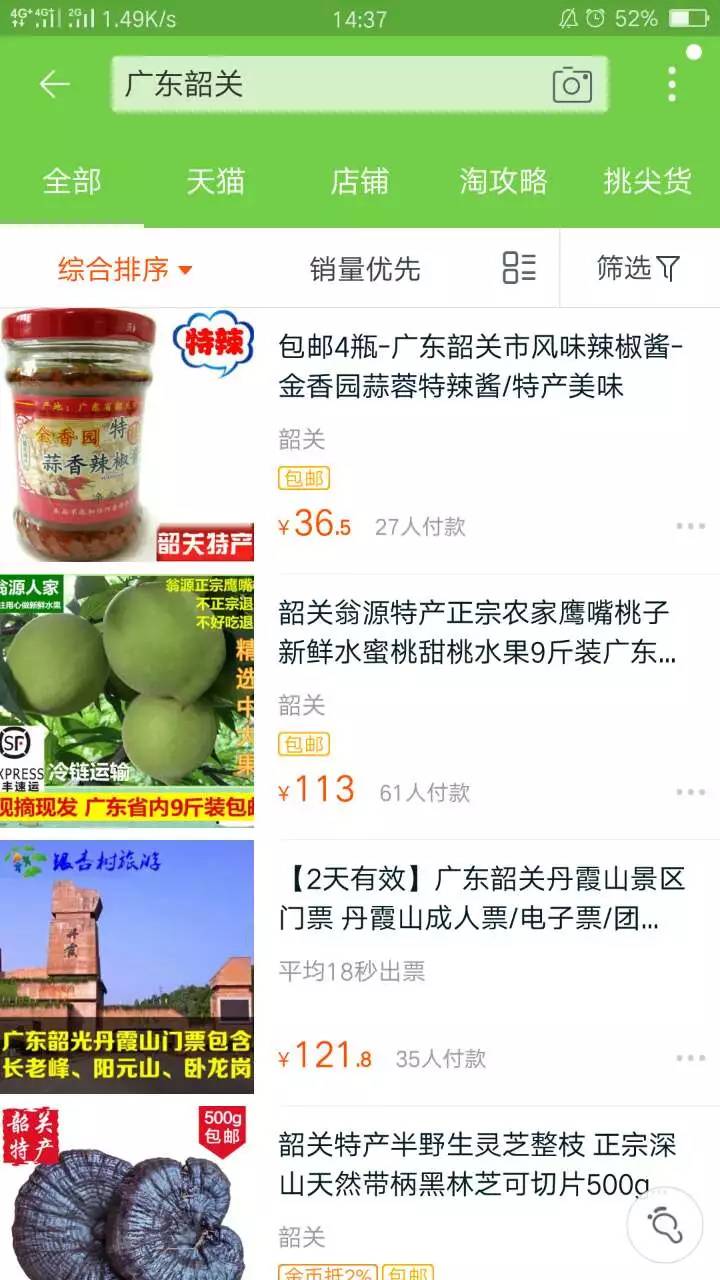
Task: Switch to the 全部 tab
Action: coord(72,181)
